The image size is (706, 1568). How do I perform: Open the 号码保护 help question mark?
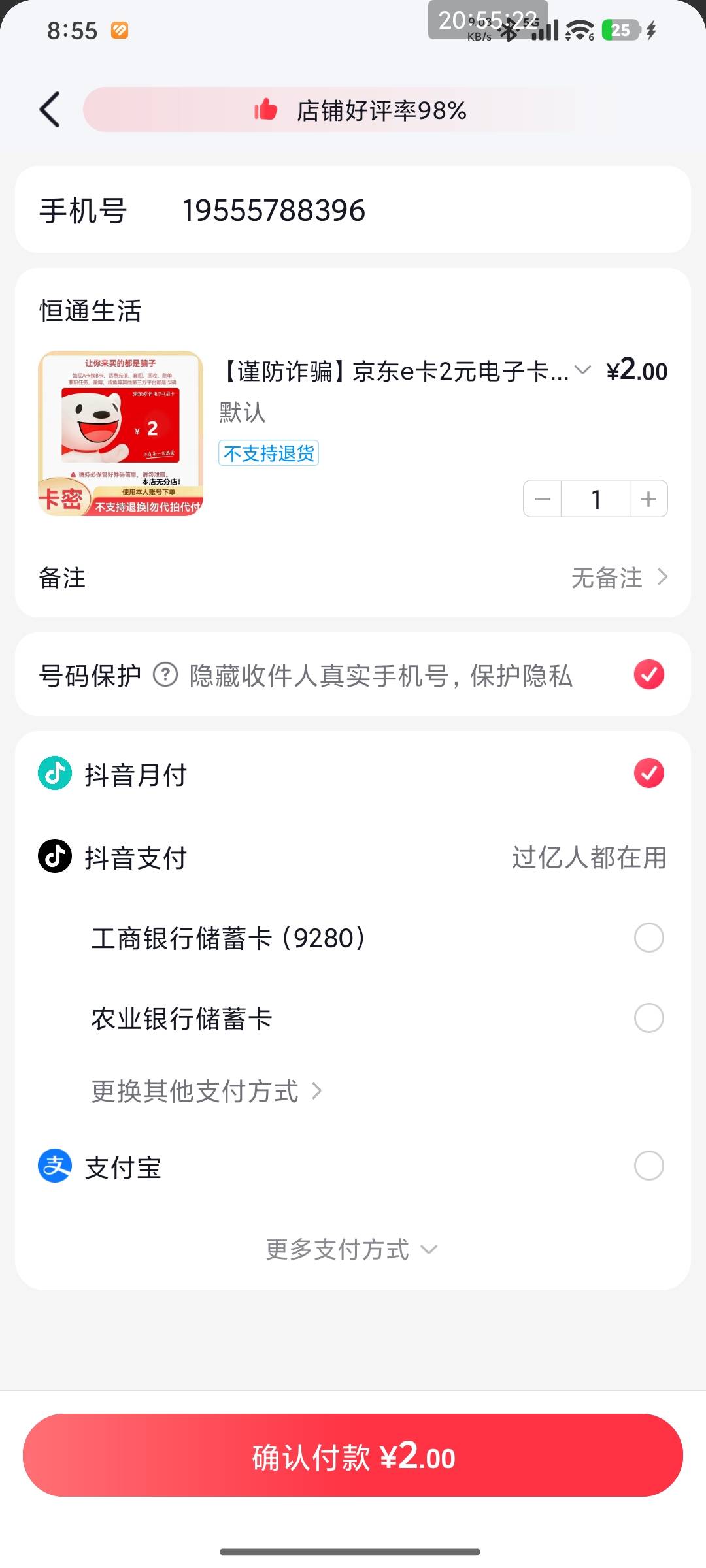click(165, 675)
